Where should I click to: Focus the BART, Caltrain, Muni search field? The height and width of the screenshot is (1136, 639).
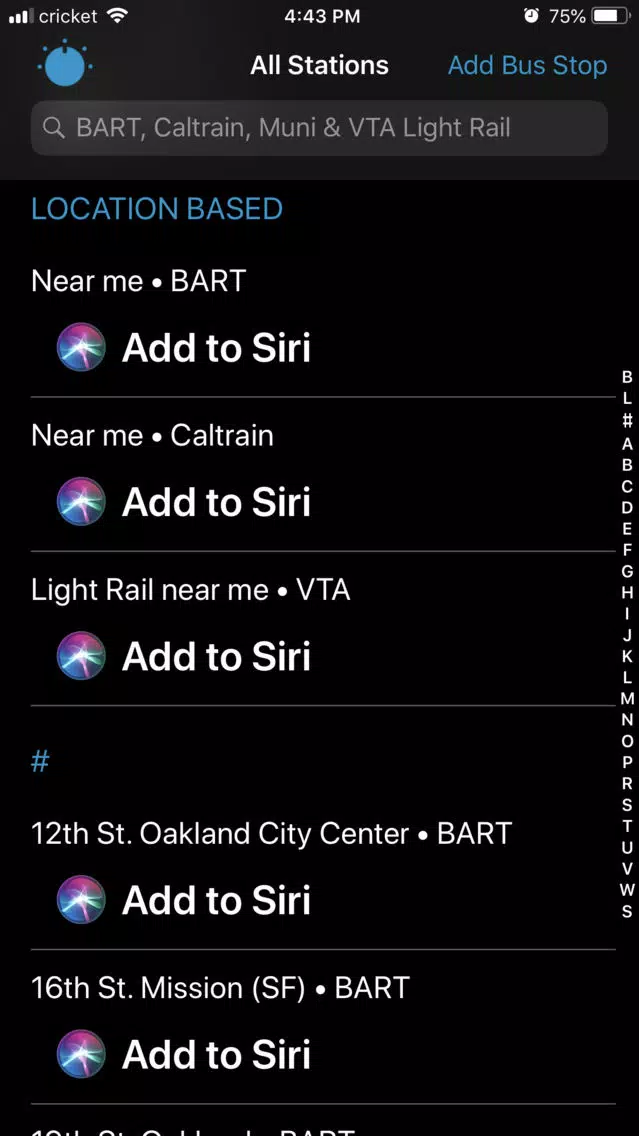(319, 128)
